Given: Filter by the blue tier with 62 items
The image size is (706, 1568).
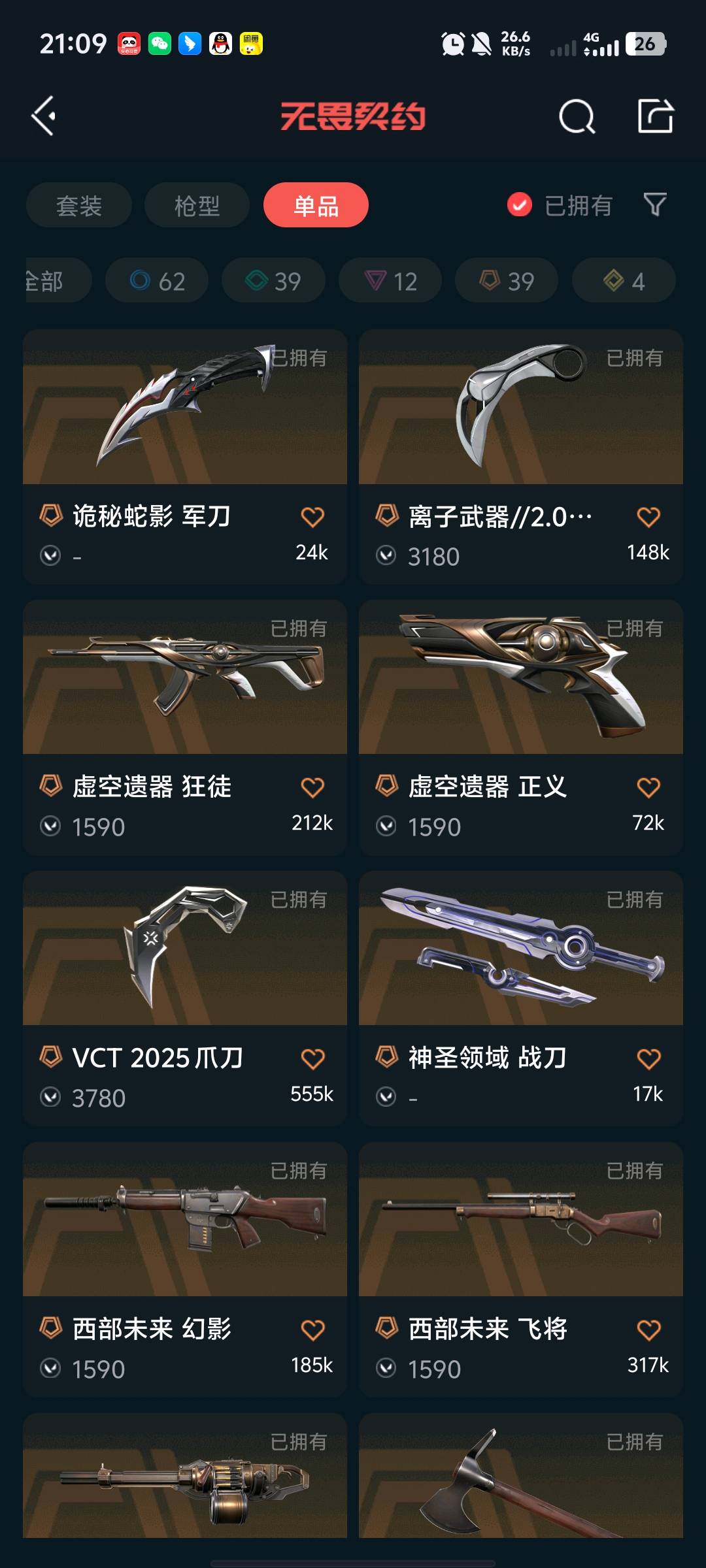Looking at the screenshot, I should [157, 281].
